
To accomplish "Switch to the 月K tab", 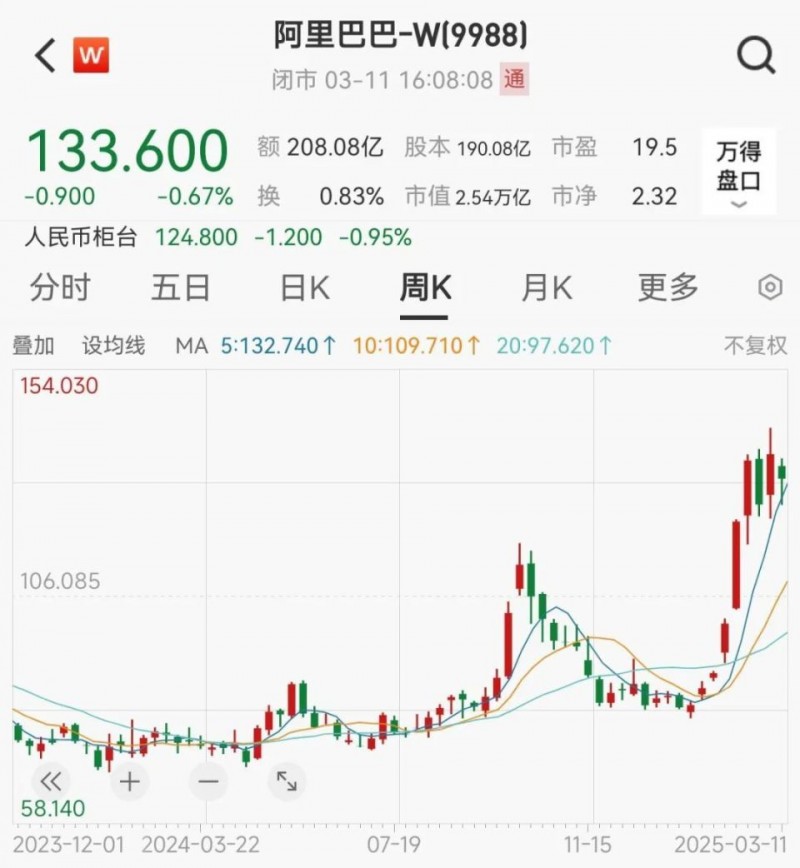I will 546,288.
